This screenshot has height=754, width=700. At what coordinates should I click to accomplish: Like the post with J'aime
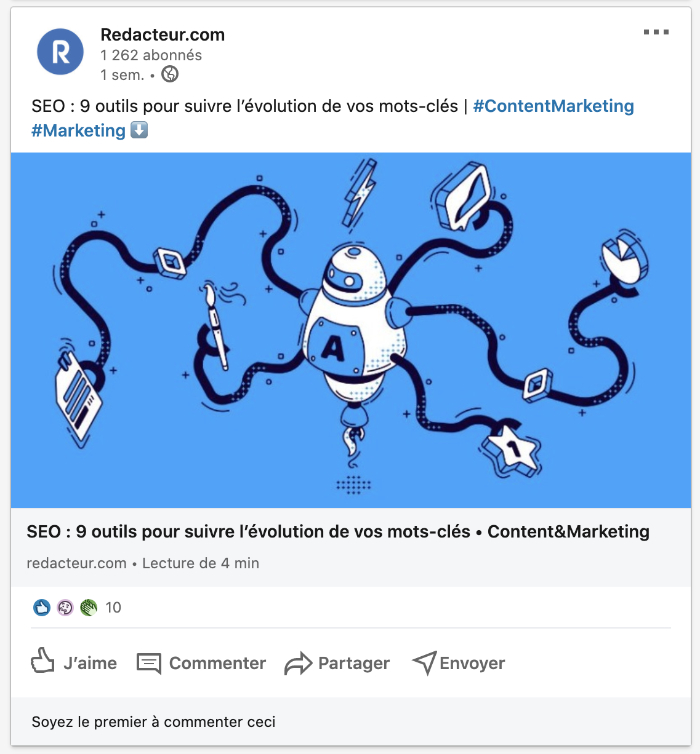[x=74, y=663]
